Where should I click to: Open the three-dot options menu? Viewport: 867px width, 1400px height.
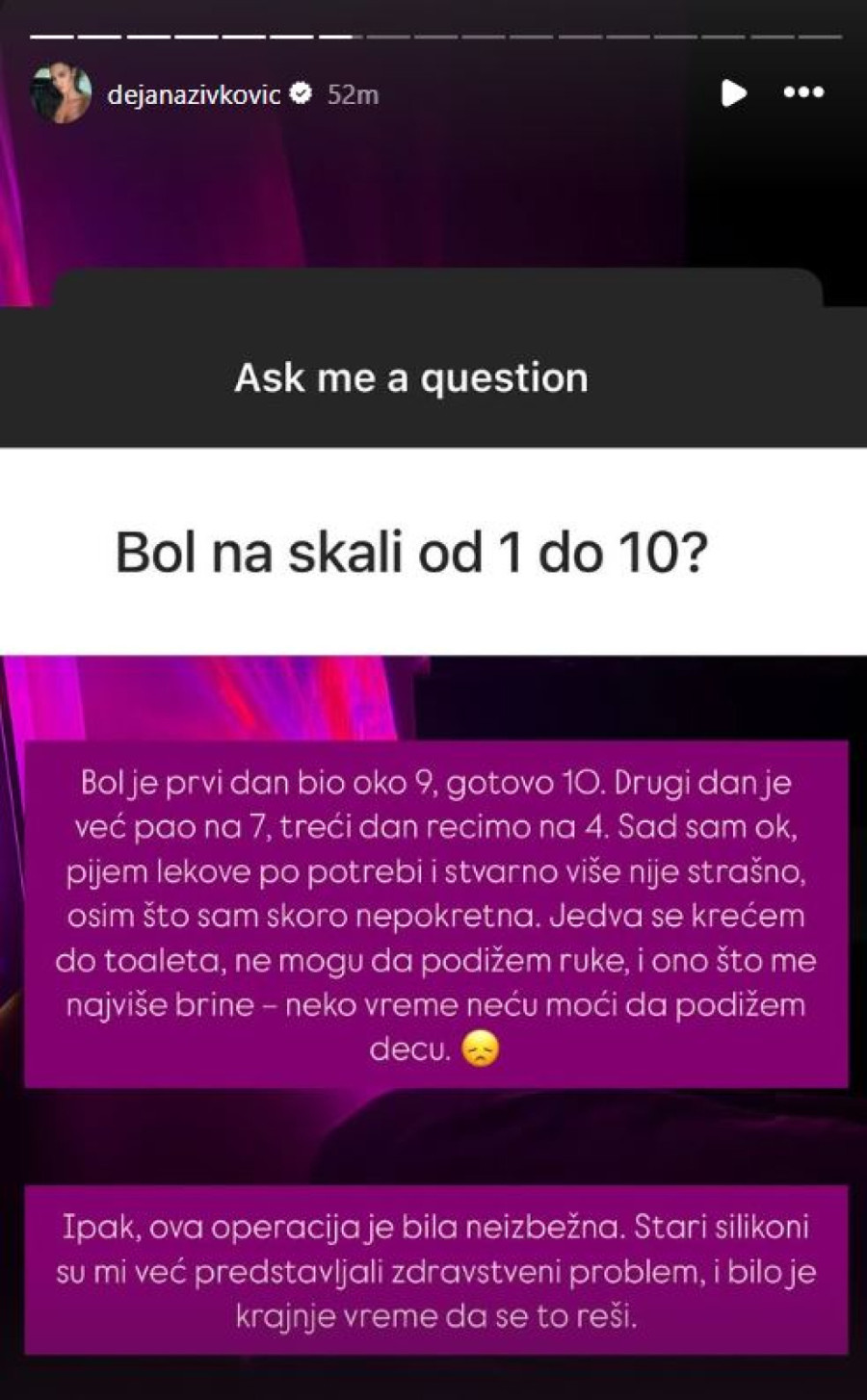click(x=803, y=93)
